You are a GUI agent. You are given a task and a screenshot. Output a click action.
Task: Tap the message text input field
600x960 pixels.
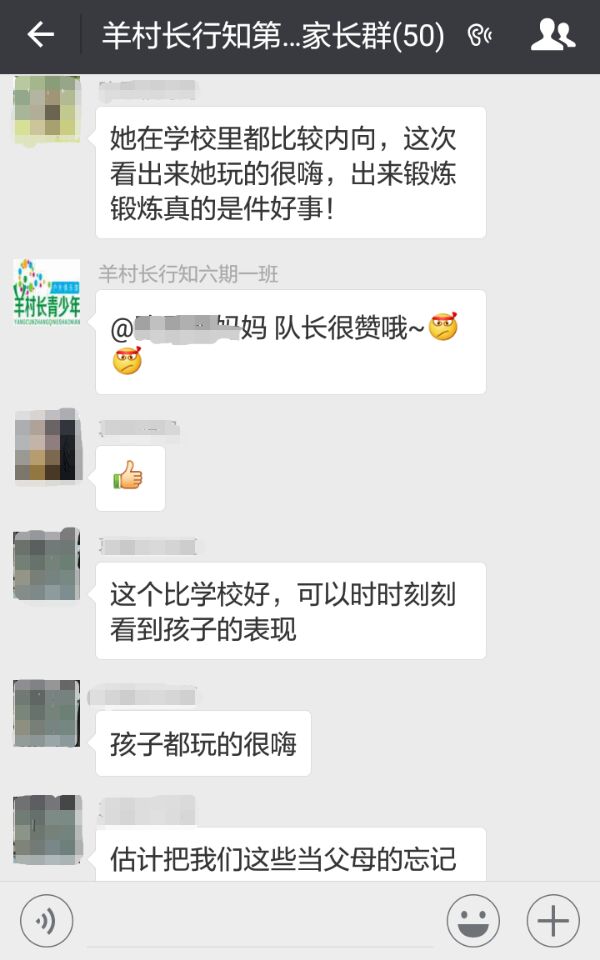click(260, 921)
